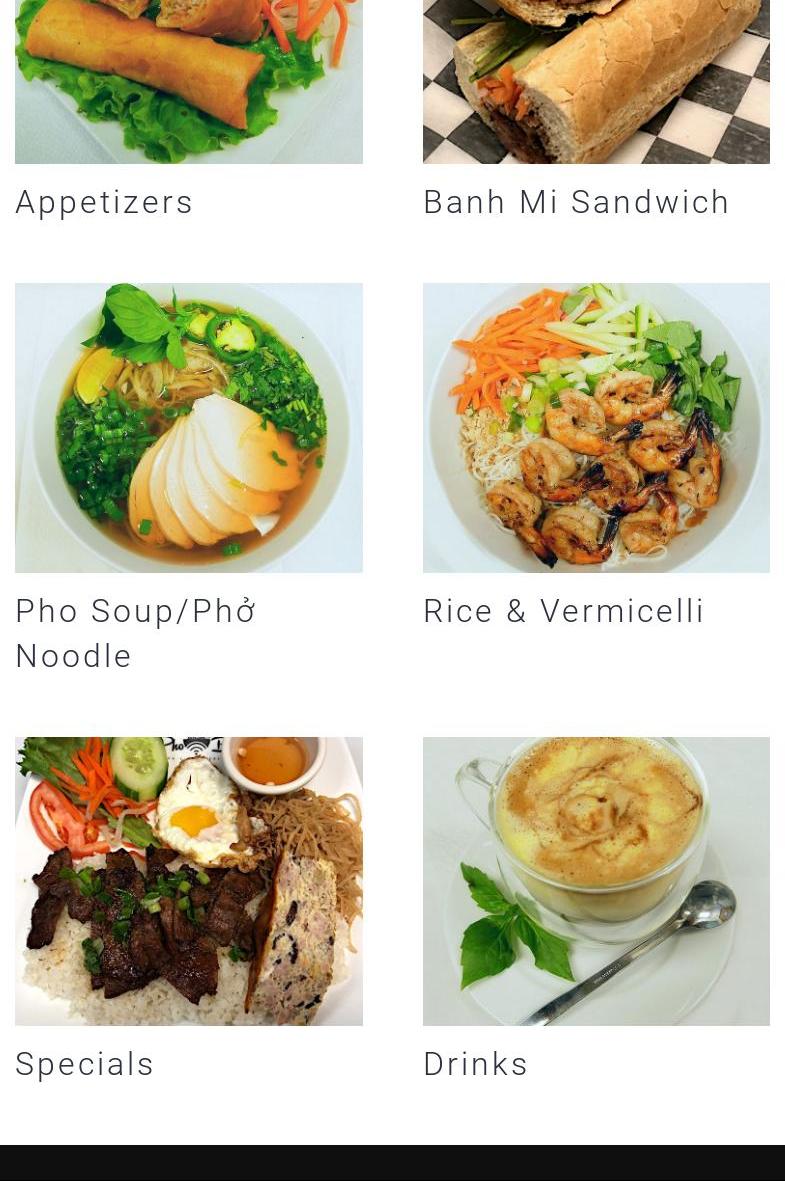Open the Appetizers category
The width and height of the screenshot is (785, 1181).
[104, 202]
